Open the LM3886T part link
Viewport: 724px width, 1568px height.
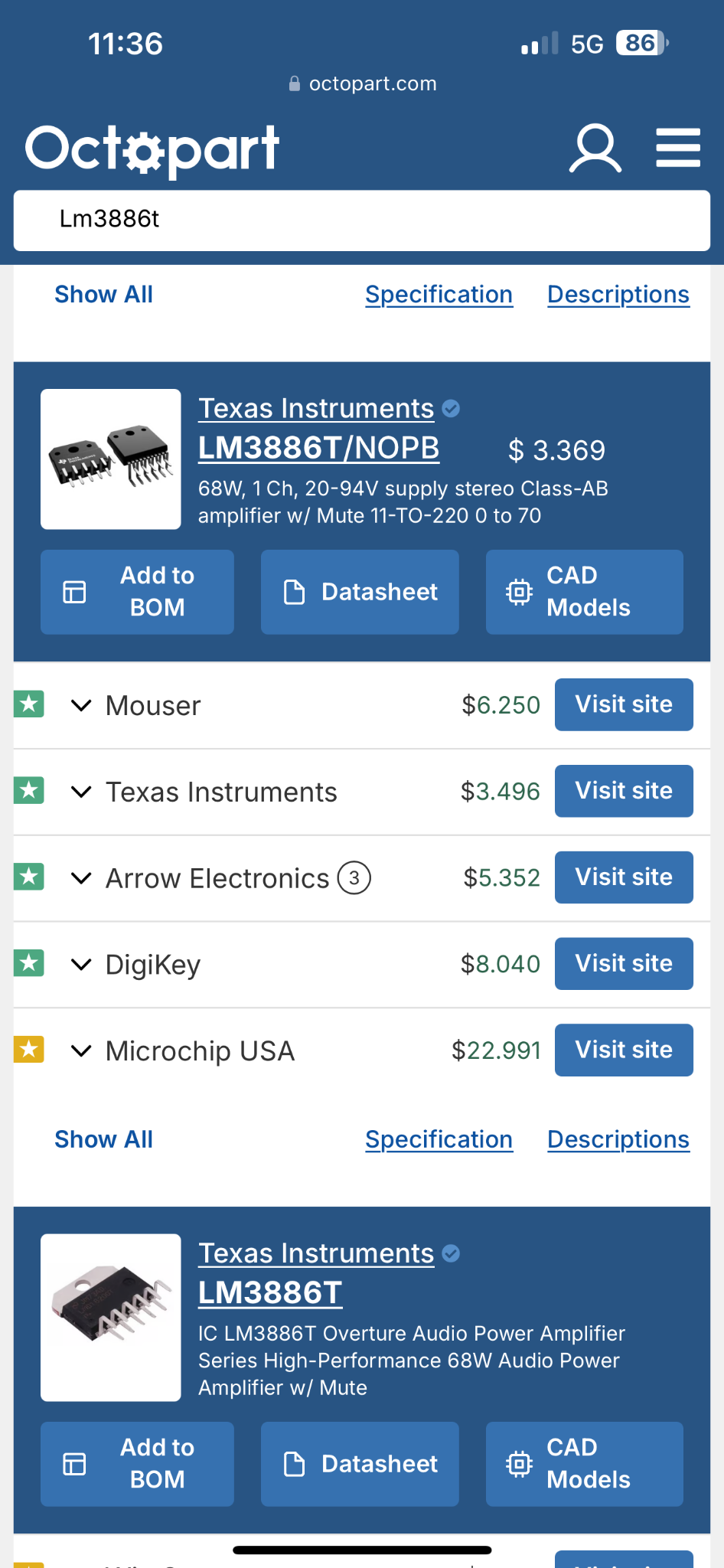[270, 1293]
